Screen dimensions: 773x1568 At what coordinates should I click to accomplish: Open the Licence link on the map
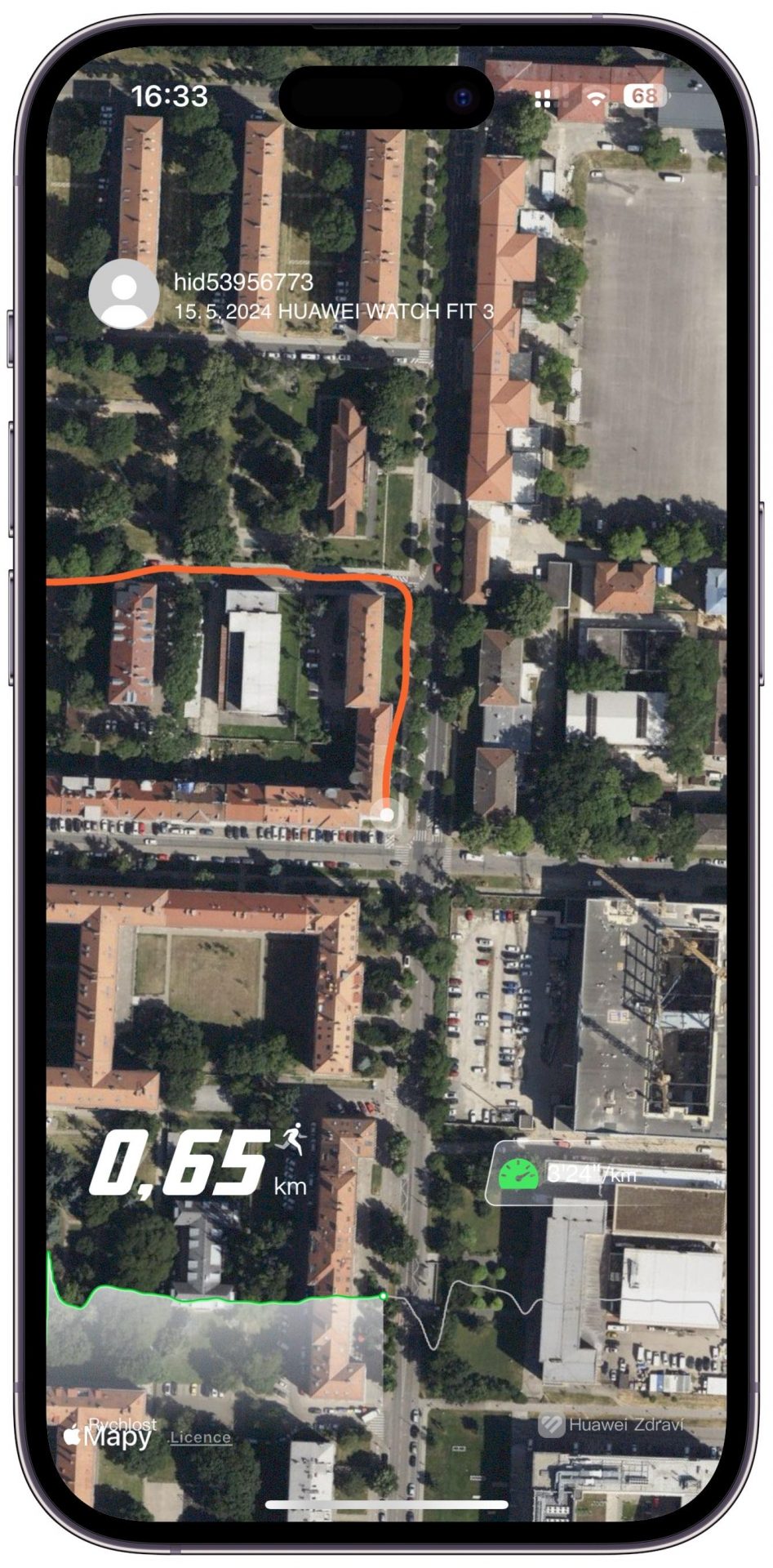[200, 1437]
